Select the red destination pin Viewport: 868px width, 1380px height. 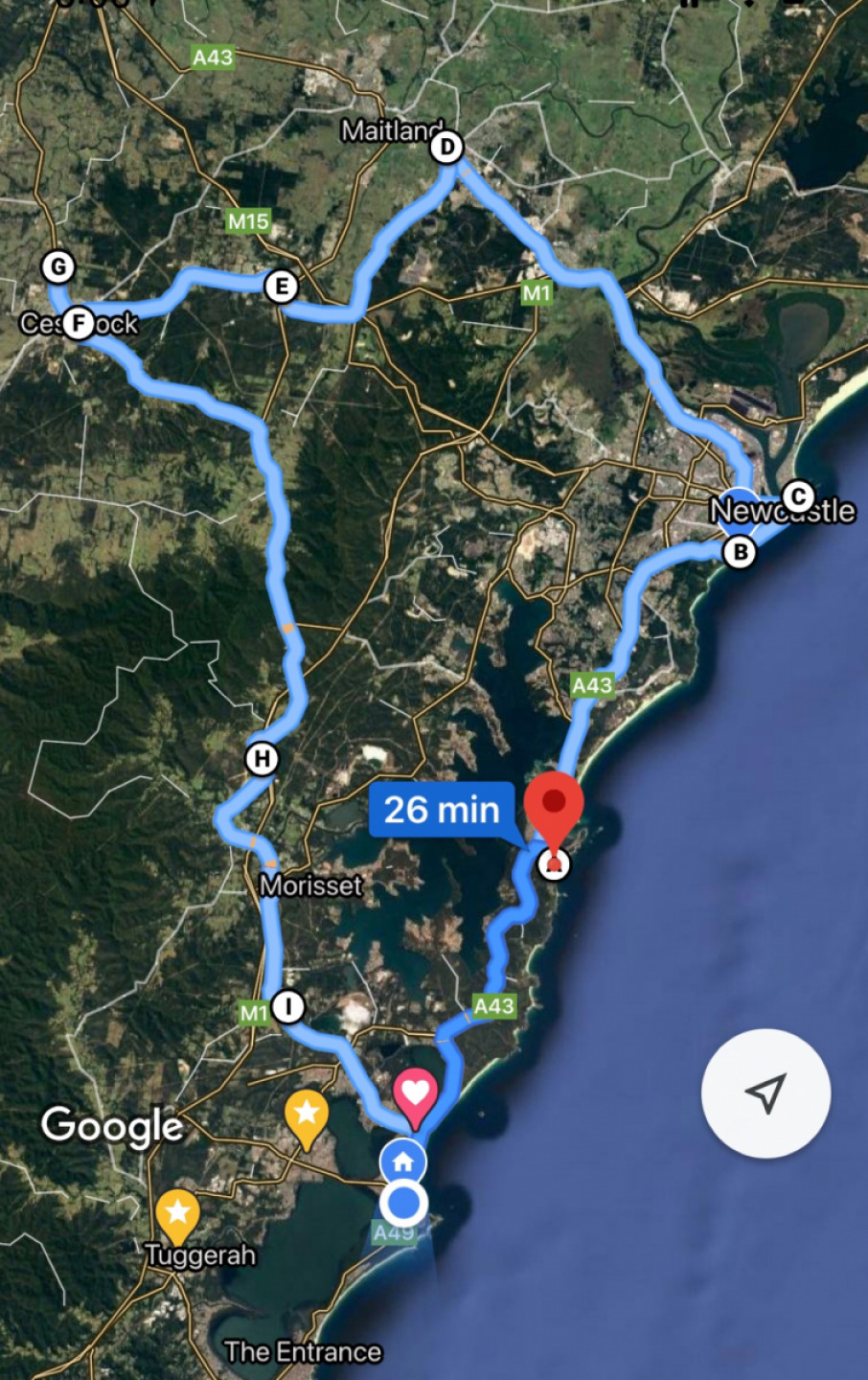coord(555,803)
